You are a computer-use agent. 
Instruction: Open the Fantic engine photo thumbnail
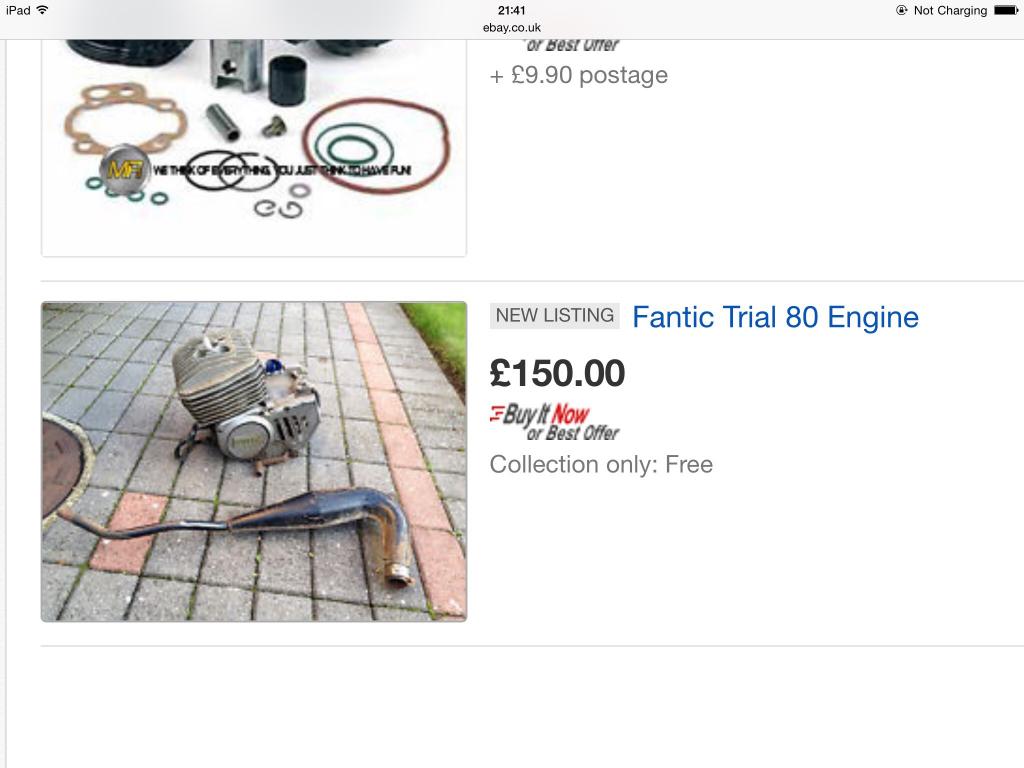(254, 461)
